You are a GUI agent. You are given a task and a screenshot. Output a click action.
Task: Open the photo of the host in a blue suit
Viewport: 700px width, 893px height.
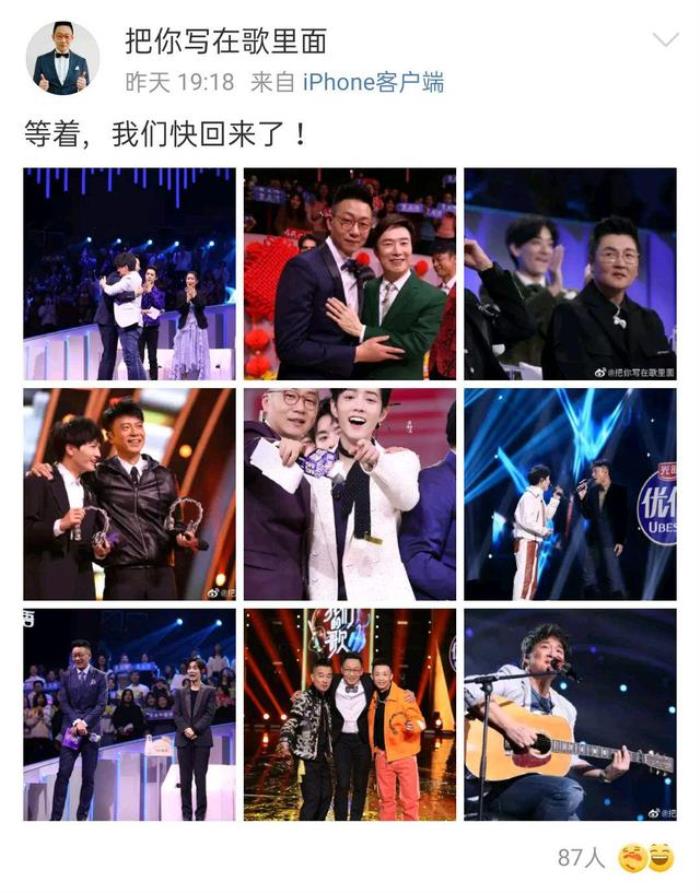(130, 714)
